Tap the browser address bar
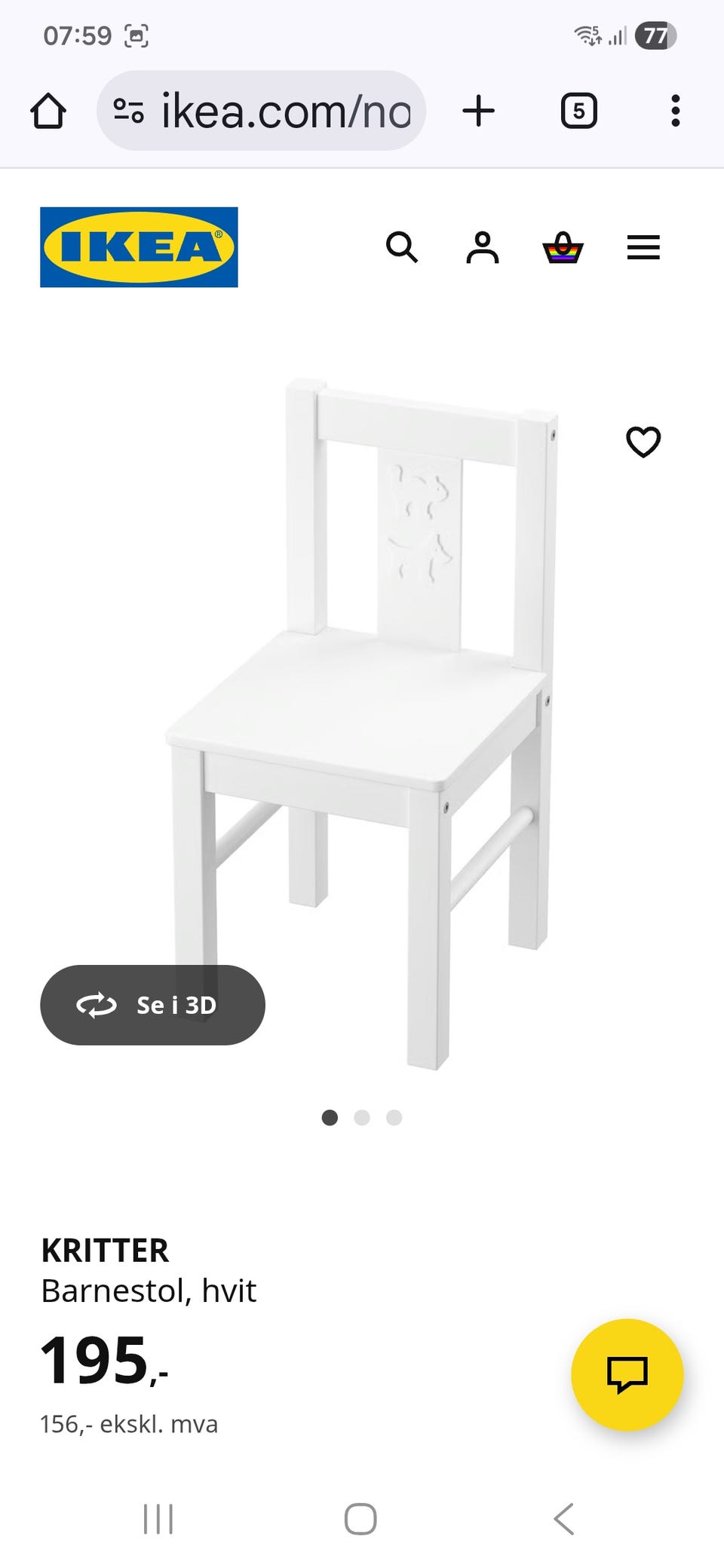724x1568 pixels. [285, 112]
